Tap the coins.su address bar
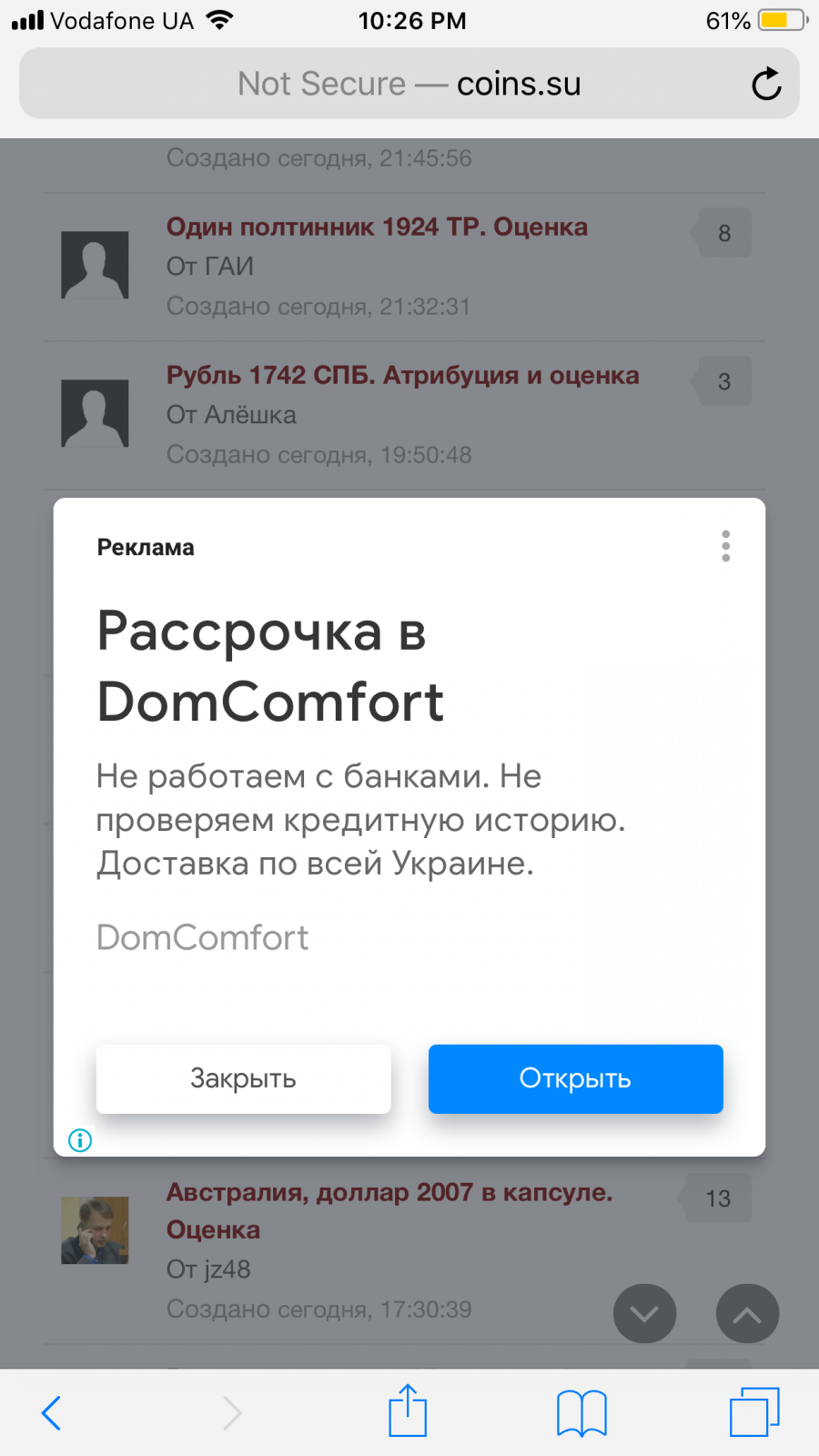The width and height of the screenshot is (819, 1456). tap(409, 84)
